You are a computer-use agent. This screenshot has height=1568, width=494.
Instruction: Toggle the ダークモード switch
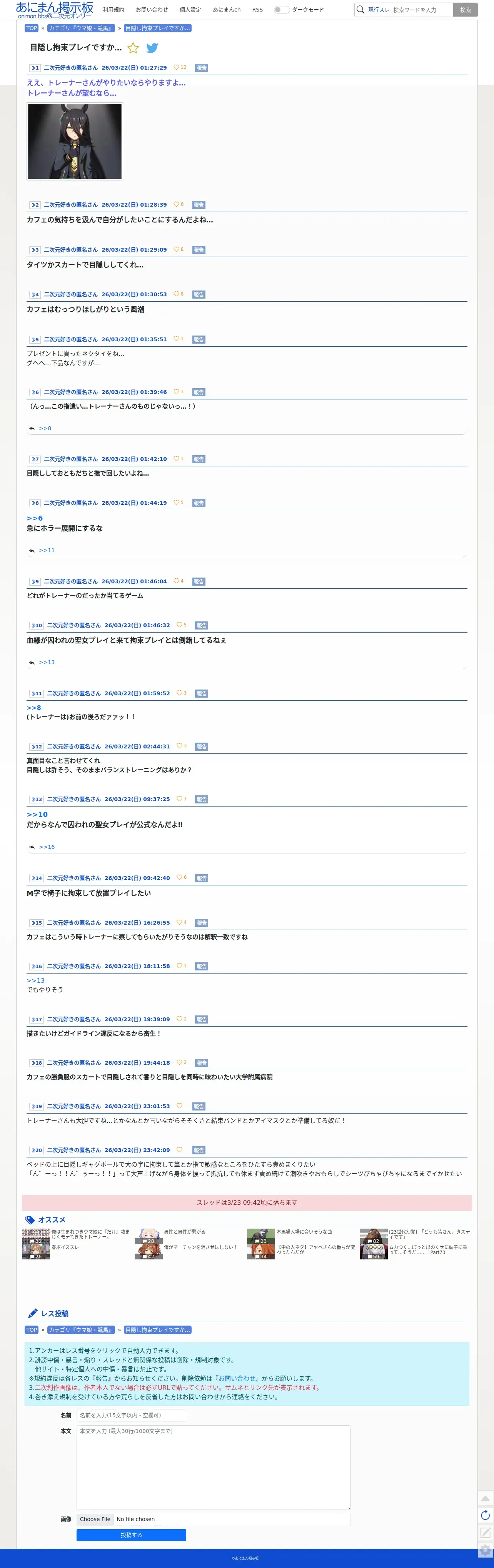[x=280, y=10]
